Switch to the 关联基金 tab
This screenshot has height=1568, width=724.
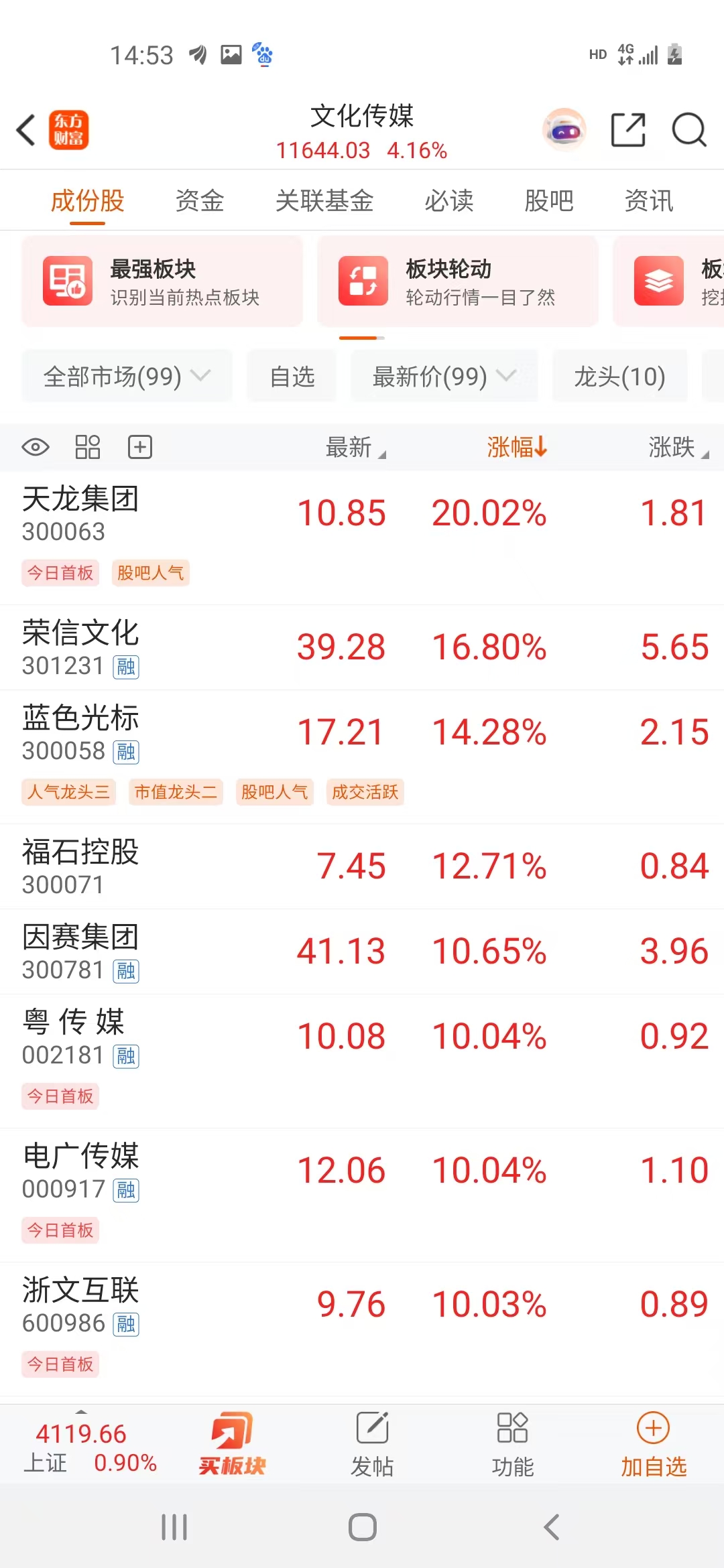tap(324, 200)
